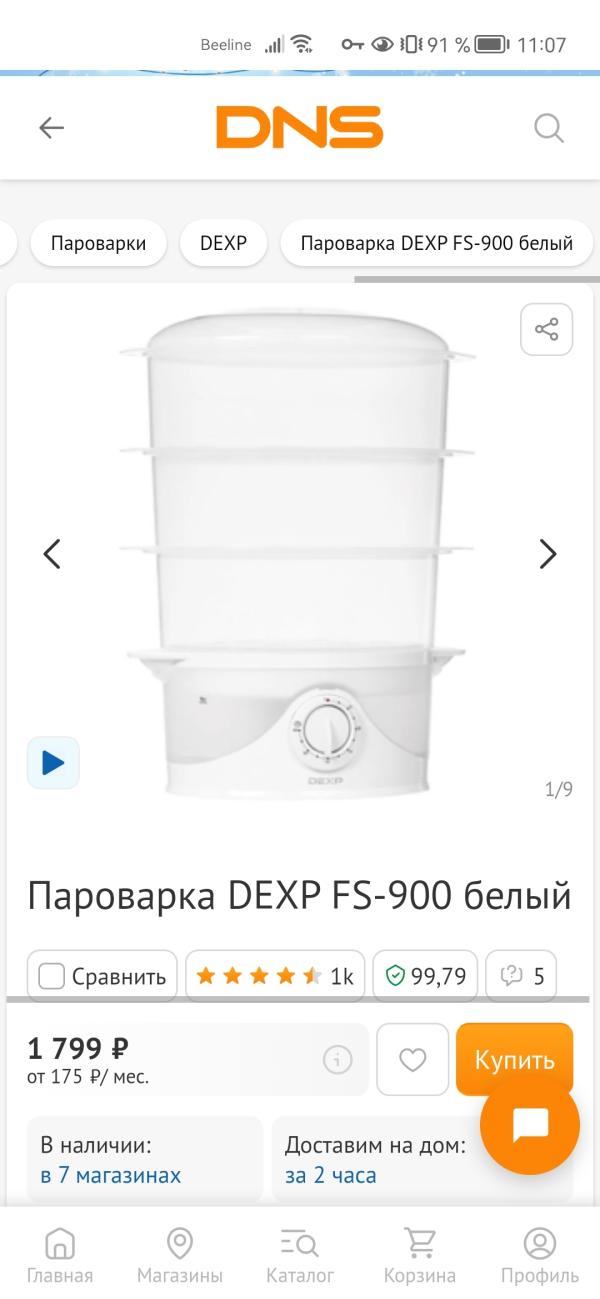This screenshot has width=600, height=1299.
Task: View the 99,79 reliability score
Action: tap(425, 976)
